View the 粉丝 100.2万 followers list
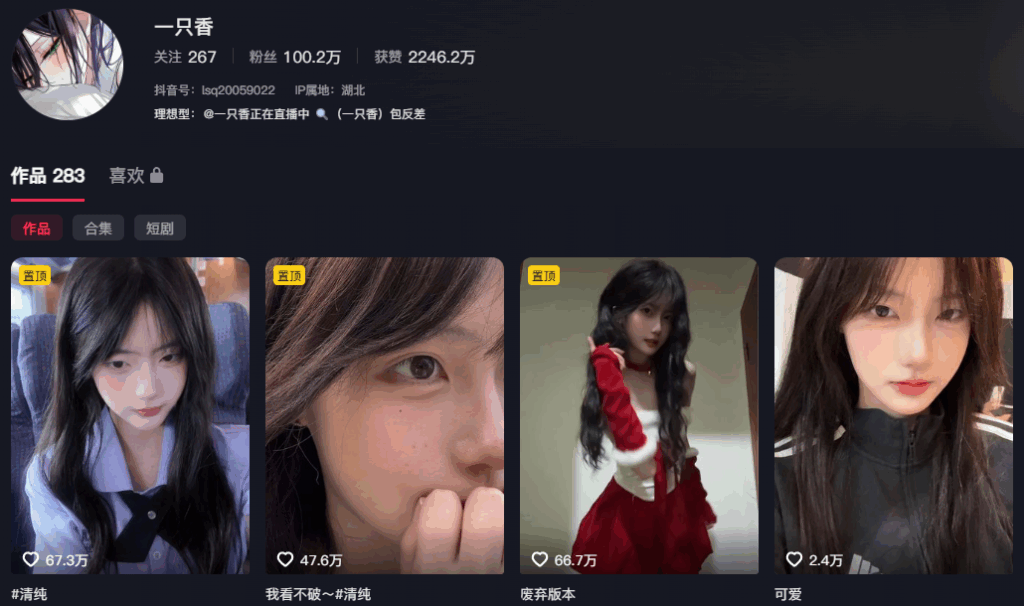Screen dimensions: 1024x606 click(x=295, y=57)
